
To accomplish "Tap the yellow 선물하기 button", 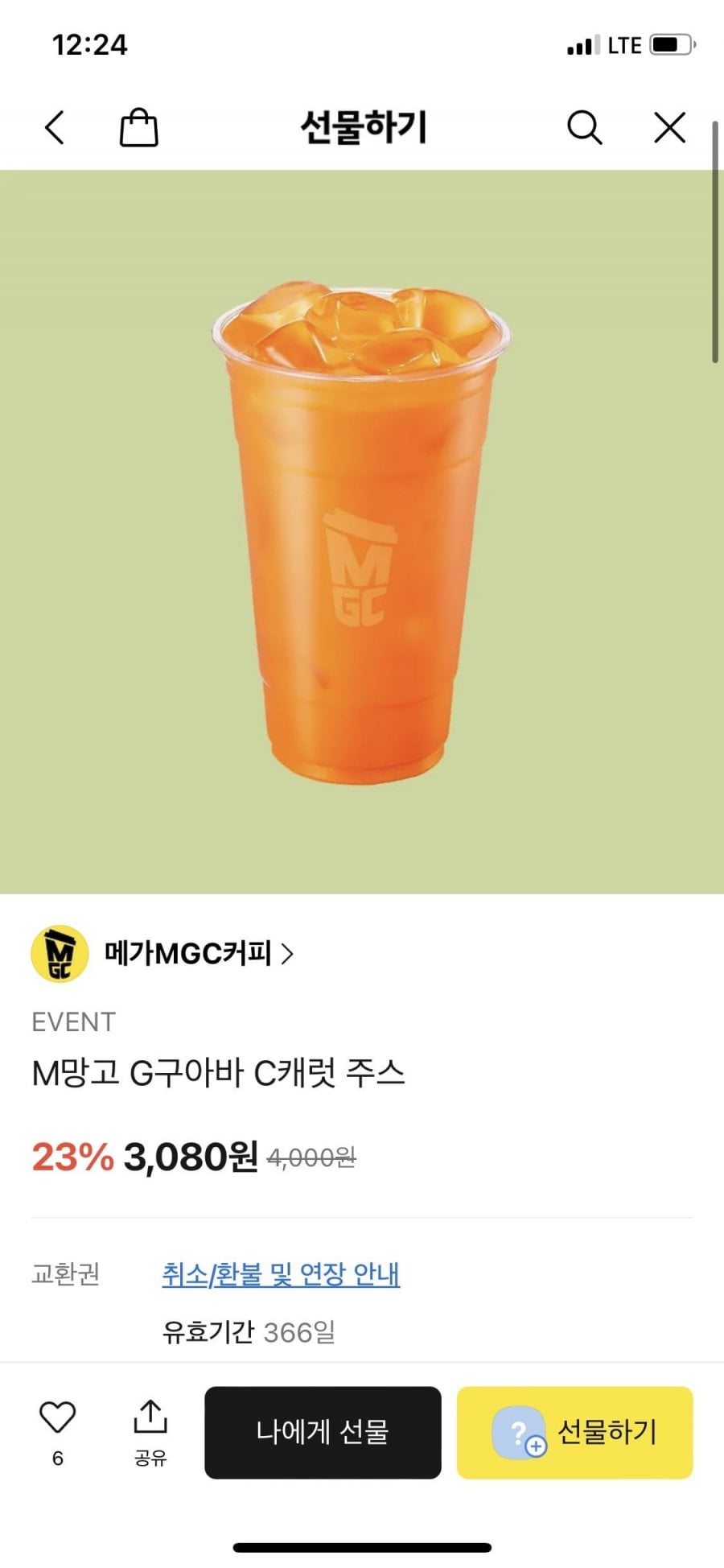I will pos(574,1432).
